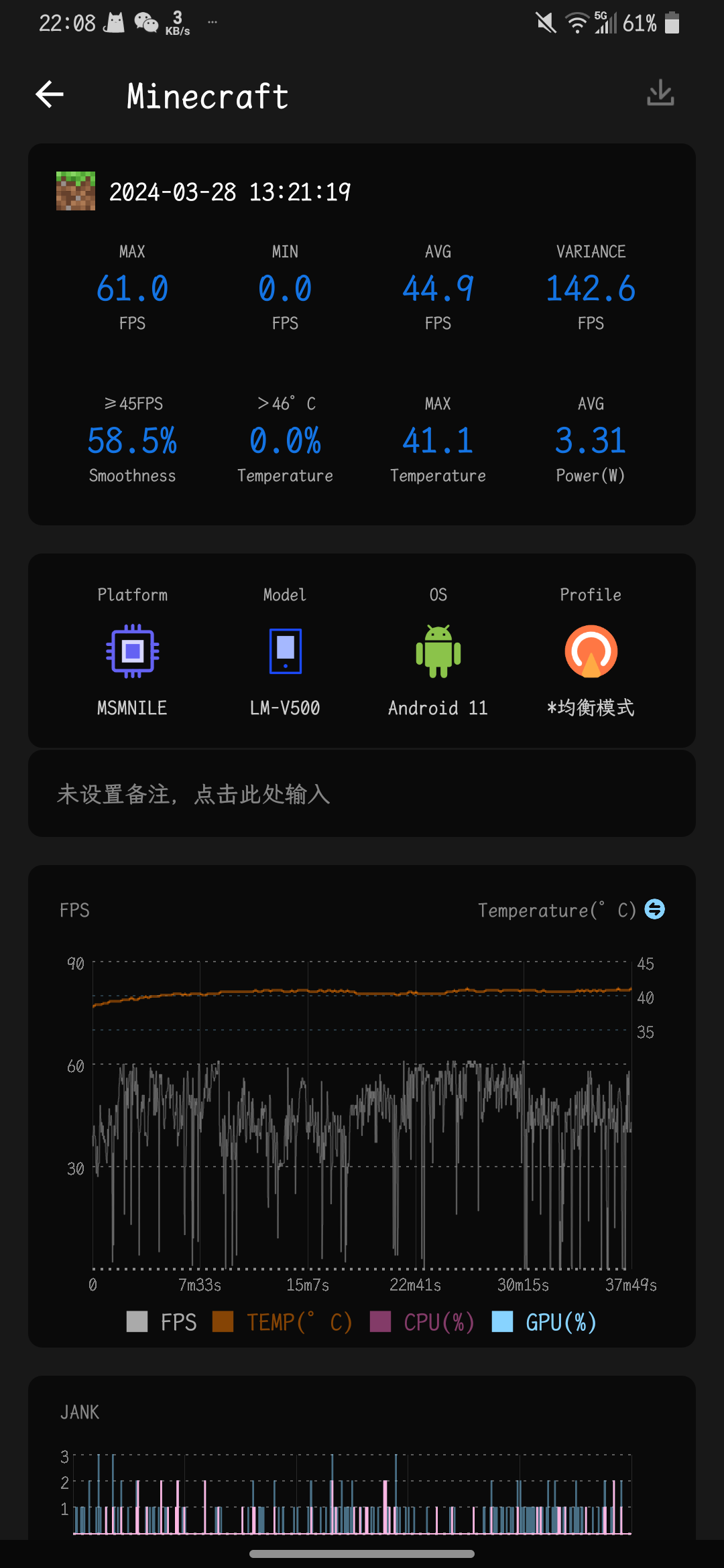Tap the note field to add remarks
Image resolution: width=724 pixels, height=1568 pixels.
pos(361,794)
